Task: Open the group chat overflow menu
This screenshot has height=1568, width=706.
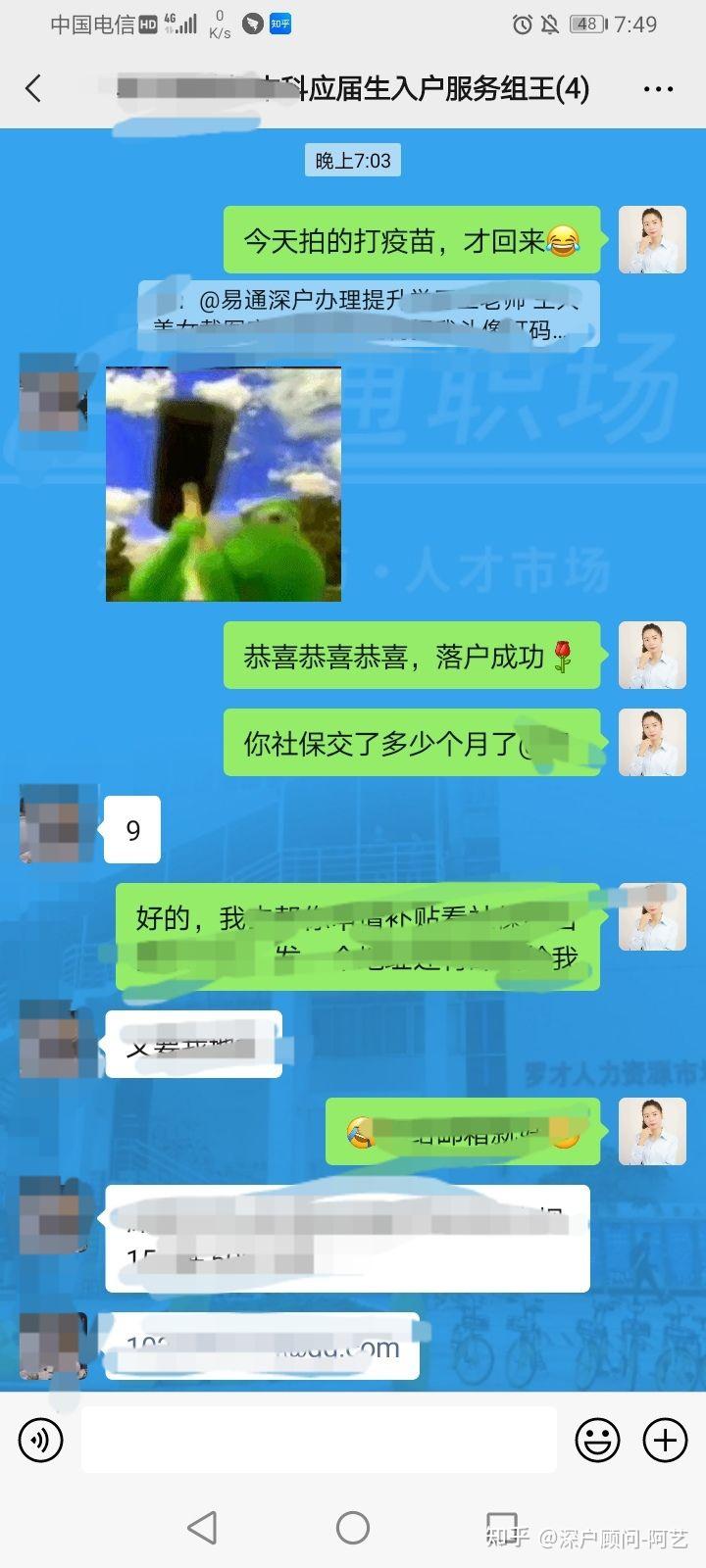Action: point(658,89)
